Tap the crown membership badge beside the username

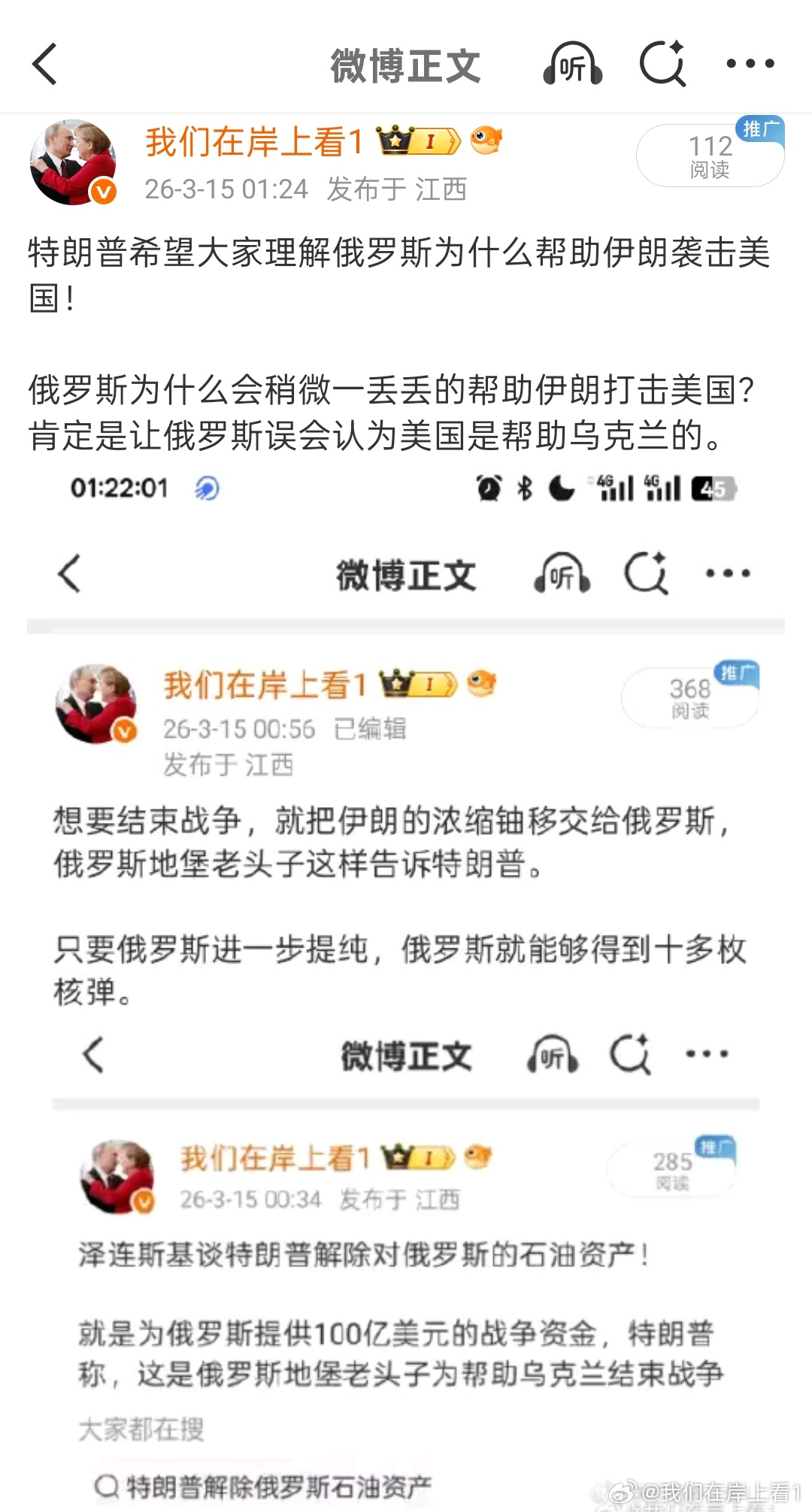click(394, 139)
